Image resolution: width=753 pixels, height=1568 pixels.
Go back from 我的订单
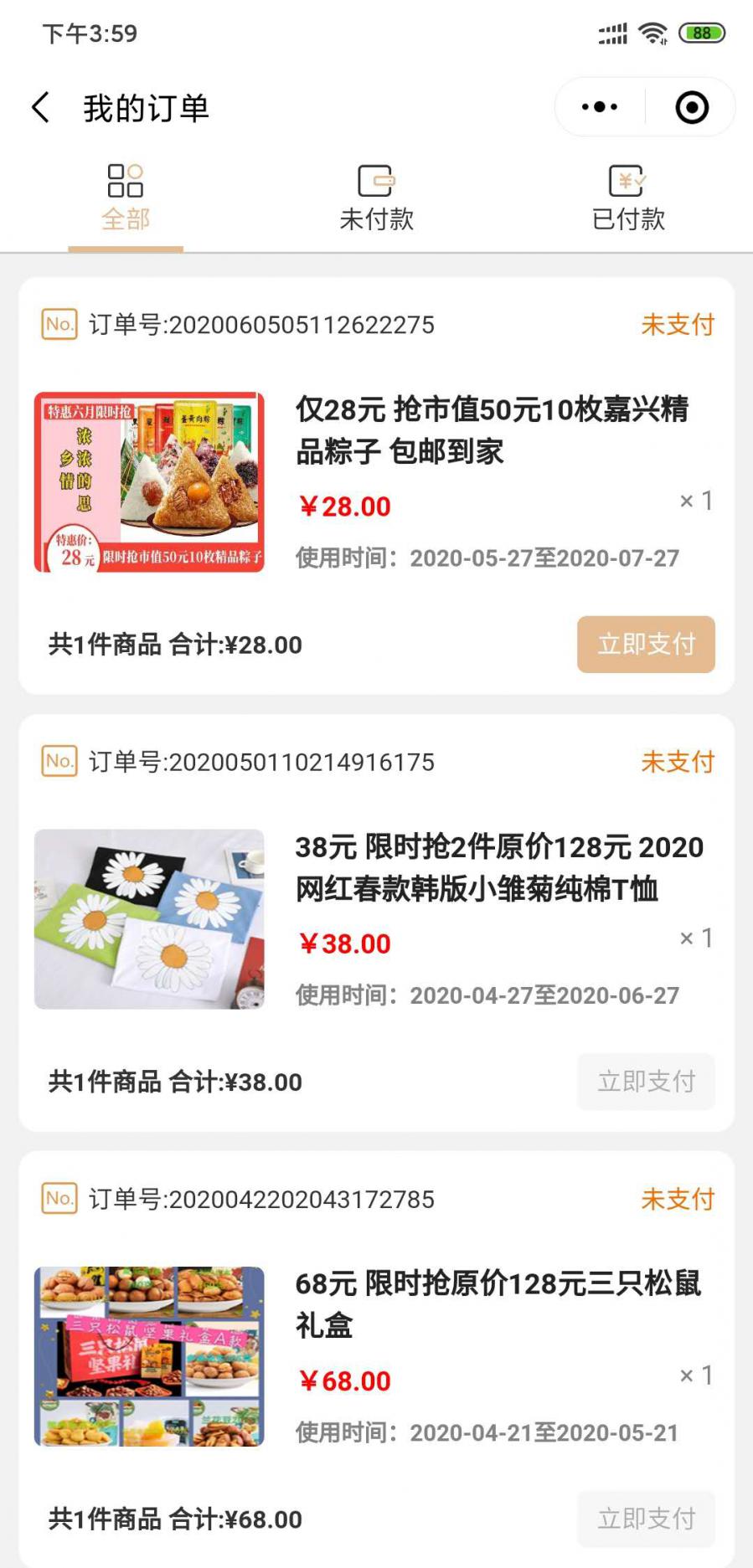(x=40, y=108)
